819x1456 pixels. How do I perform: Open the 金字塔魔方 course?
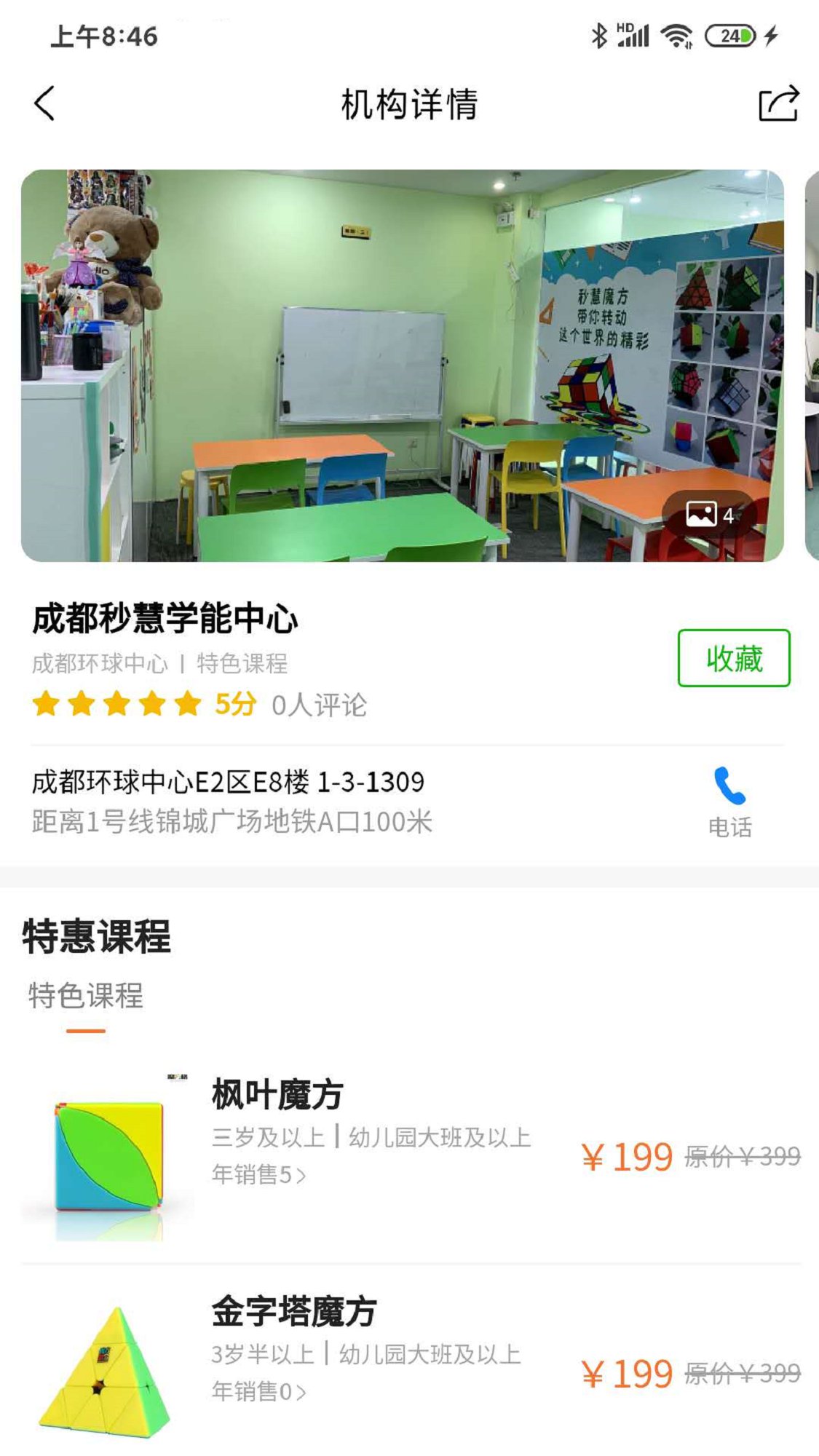tap(293, 1312)
